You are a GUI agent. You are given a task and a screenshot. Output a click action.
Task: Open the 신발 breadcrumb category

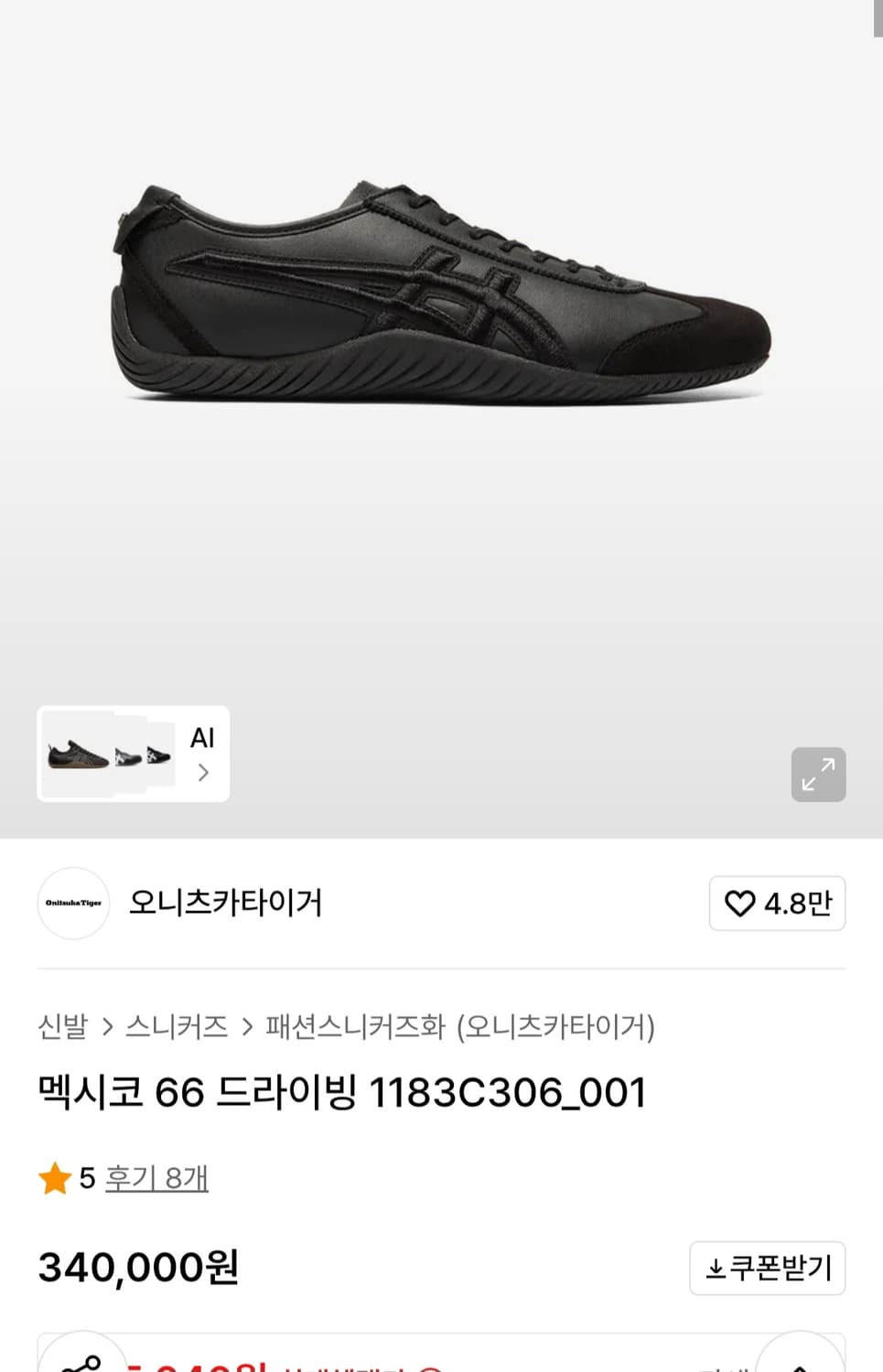coord(60,1027)
